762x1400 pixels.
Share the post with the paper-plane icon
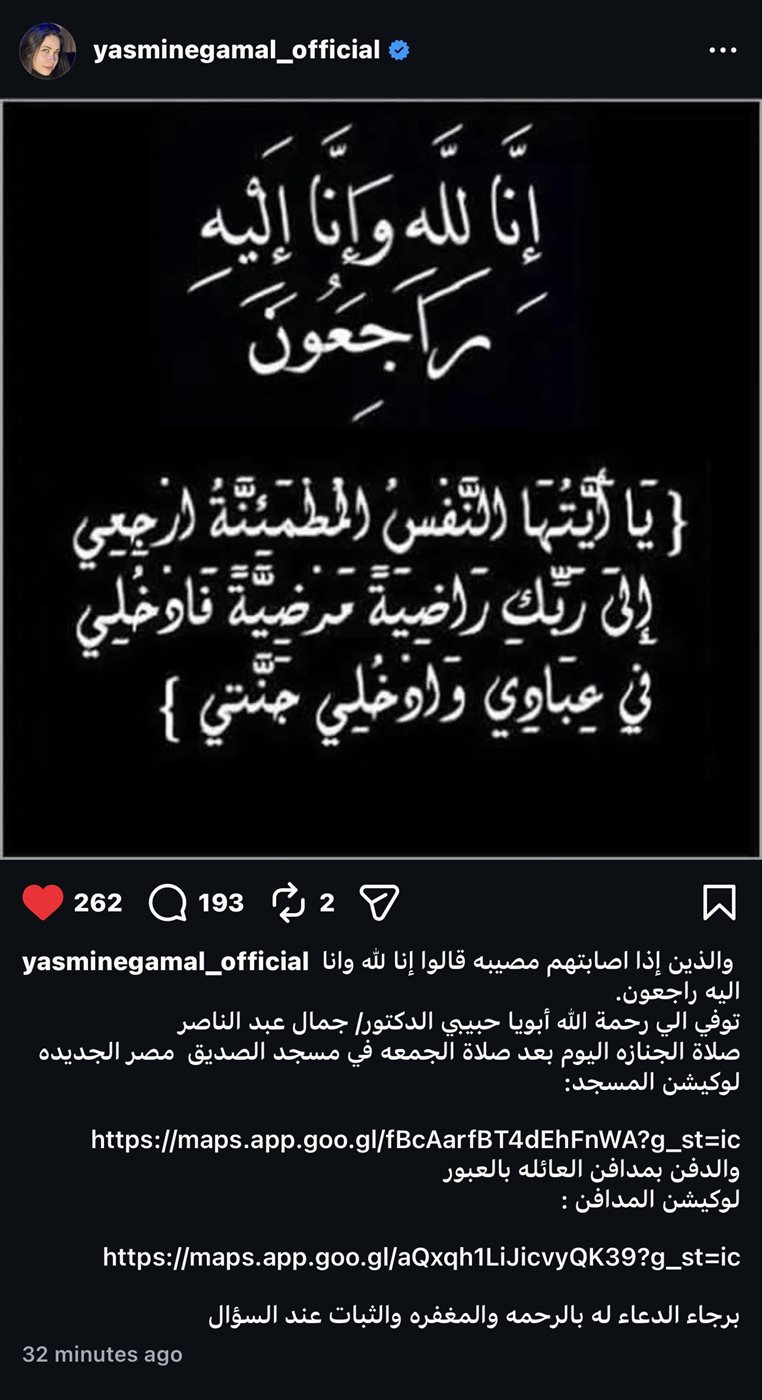(379, 903)
